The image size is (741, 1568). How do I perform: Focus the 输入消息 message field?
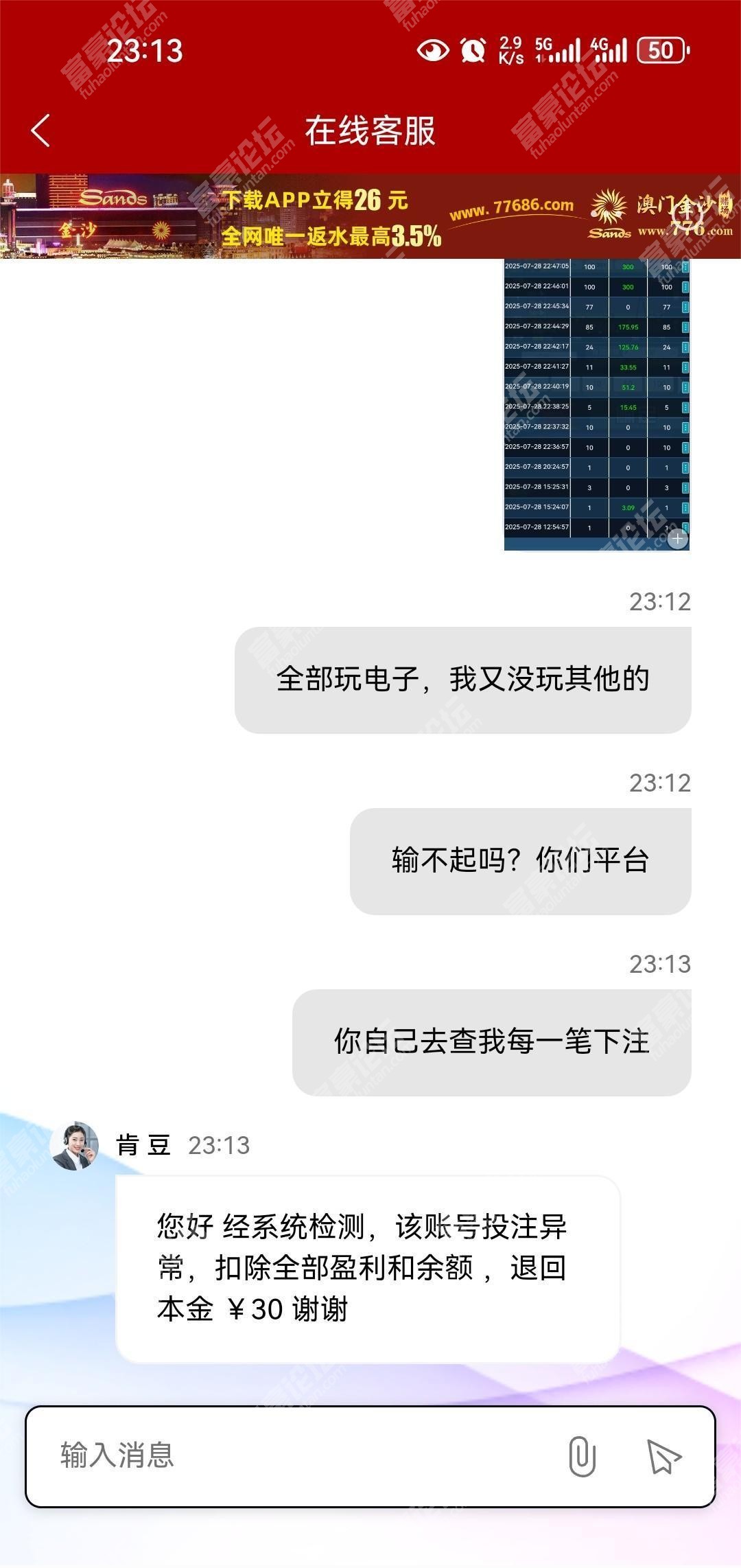coord(302,1455)
